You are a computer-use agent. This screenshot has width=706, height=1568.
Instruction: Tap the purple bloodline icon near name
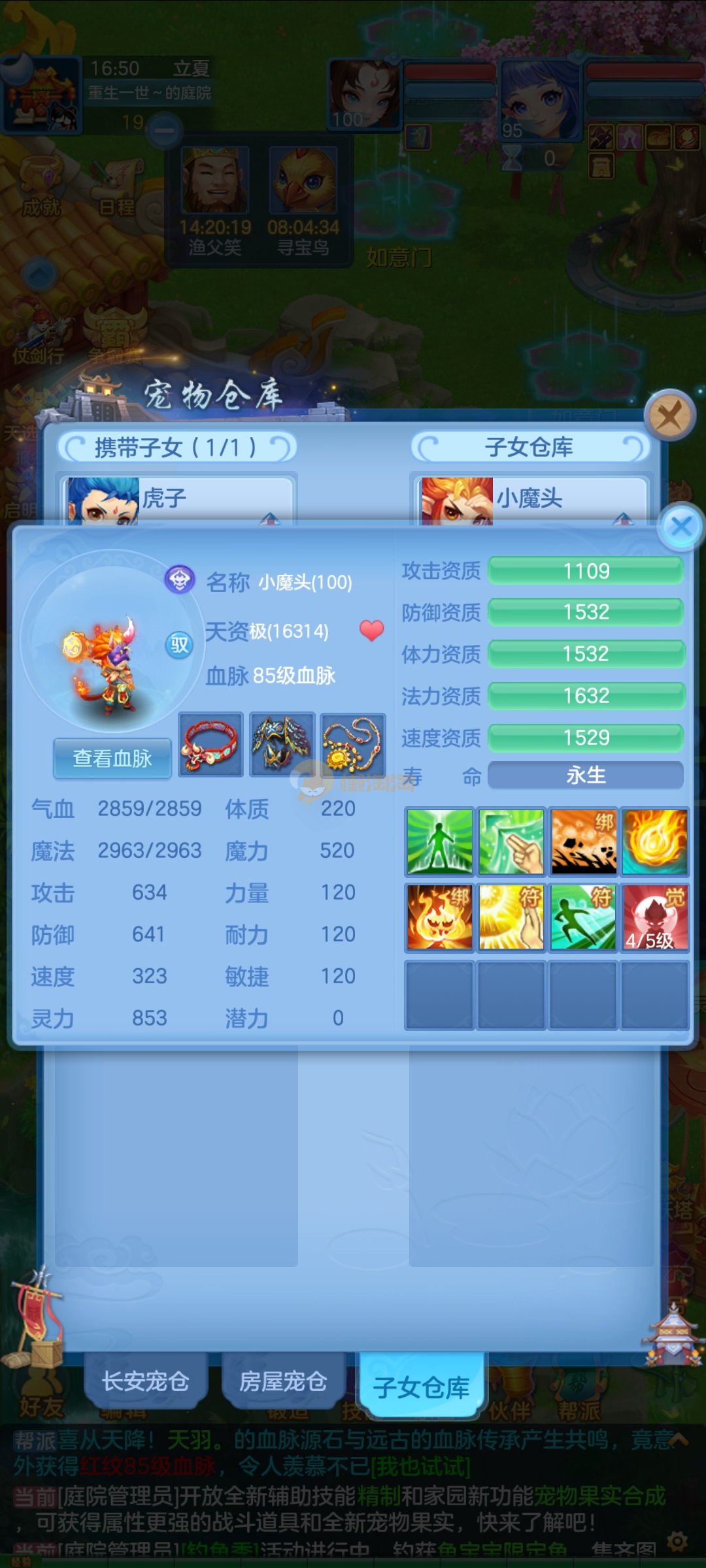pyautogui.click(x=179, y=579)
